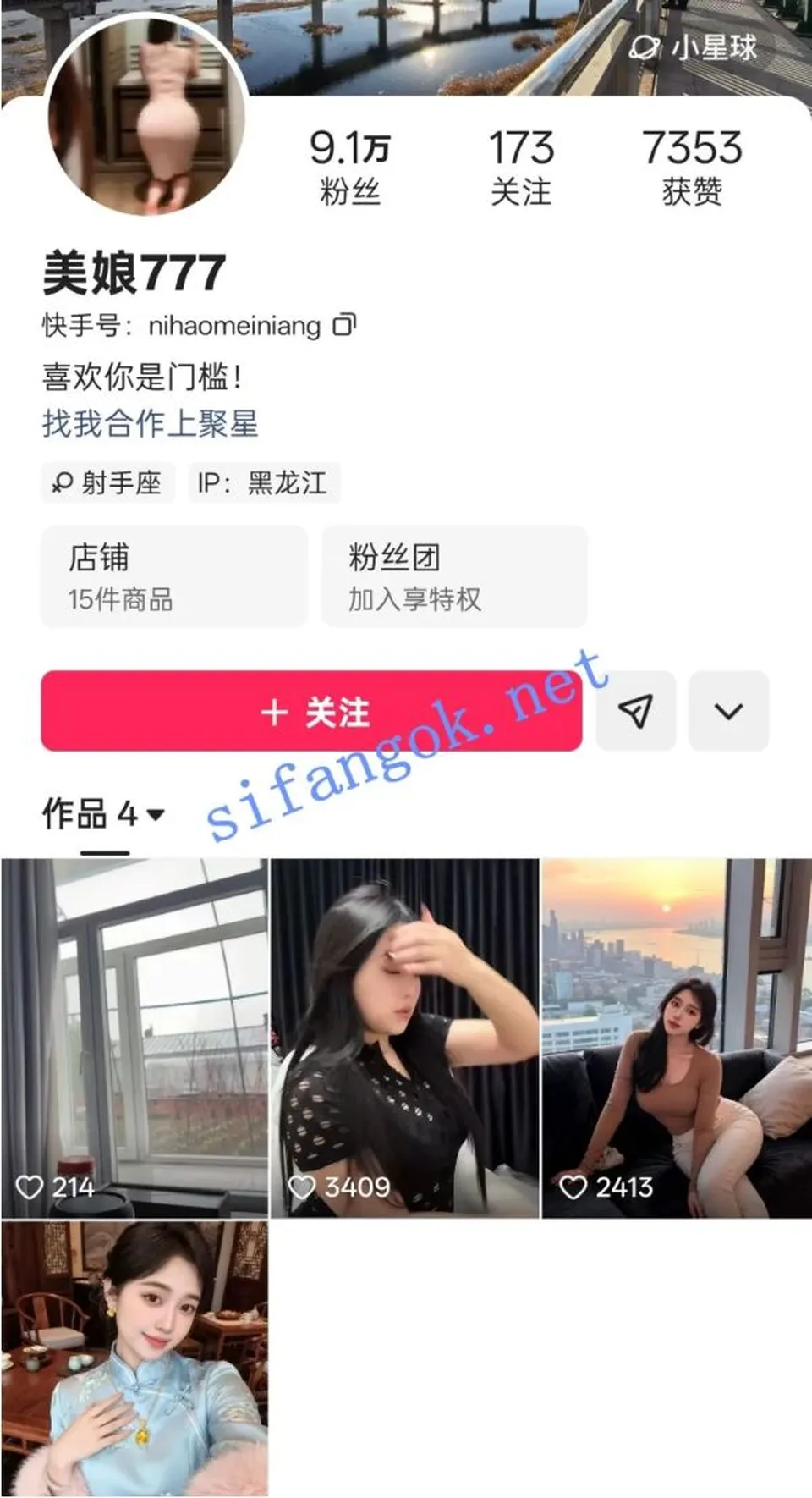Open the 173 关注 following list
Image resolution: width=812 pixels, height=1498 pixels.
[x=521, y=167]
